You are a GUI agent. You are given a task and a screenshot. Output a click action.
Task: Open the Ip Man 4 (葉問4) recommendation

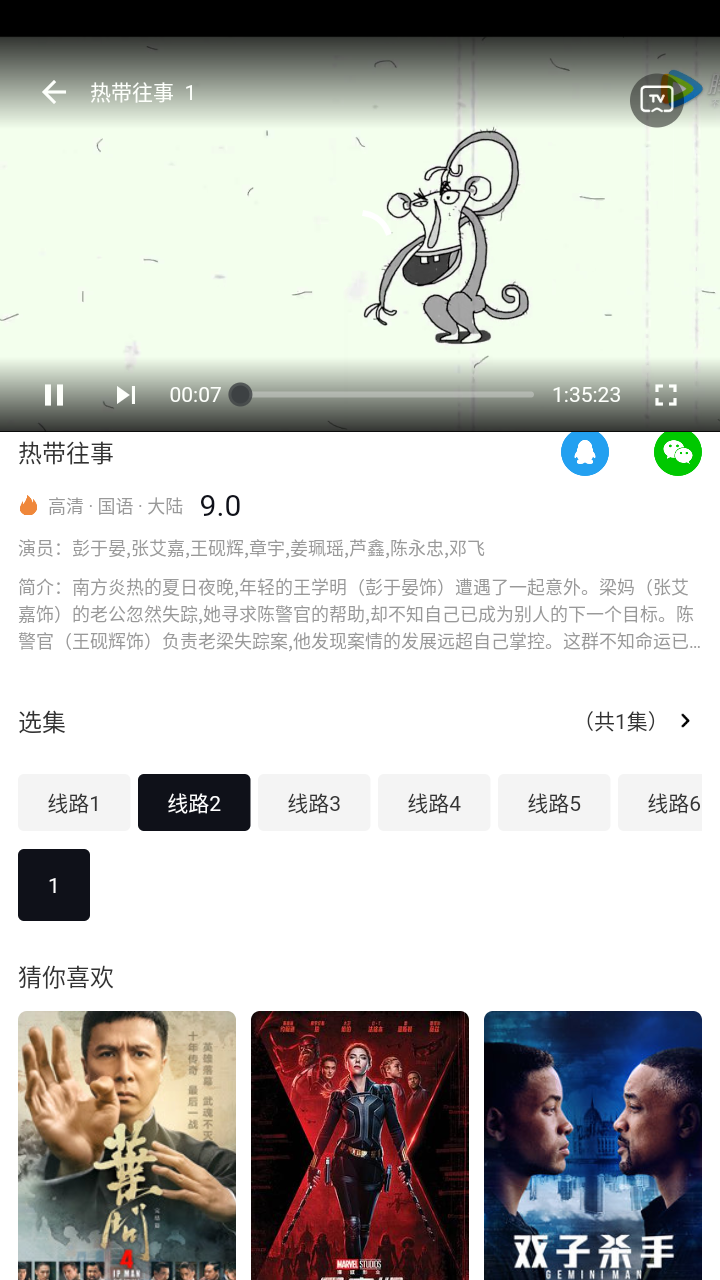(127, 1145)
